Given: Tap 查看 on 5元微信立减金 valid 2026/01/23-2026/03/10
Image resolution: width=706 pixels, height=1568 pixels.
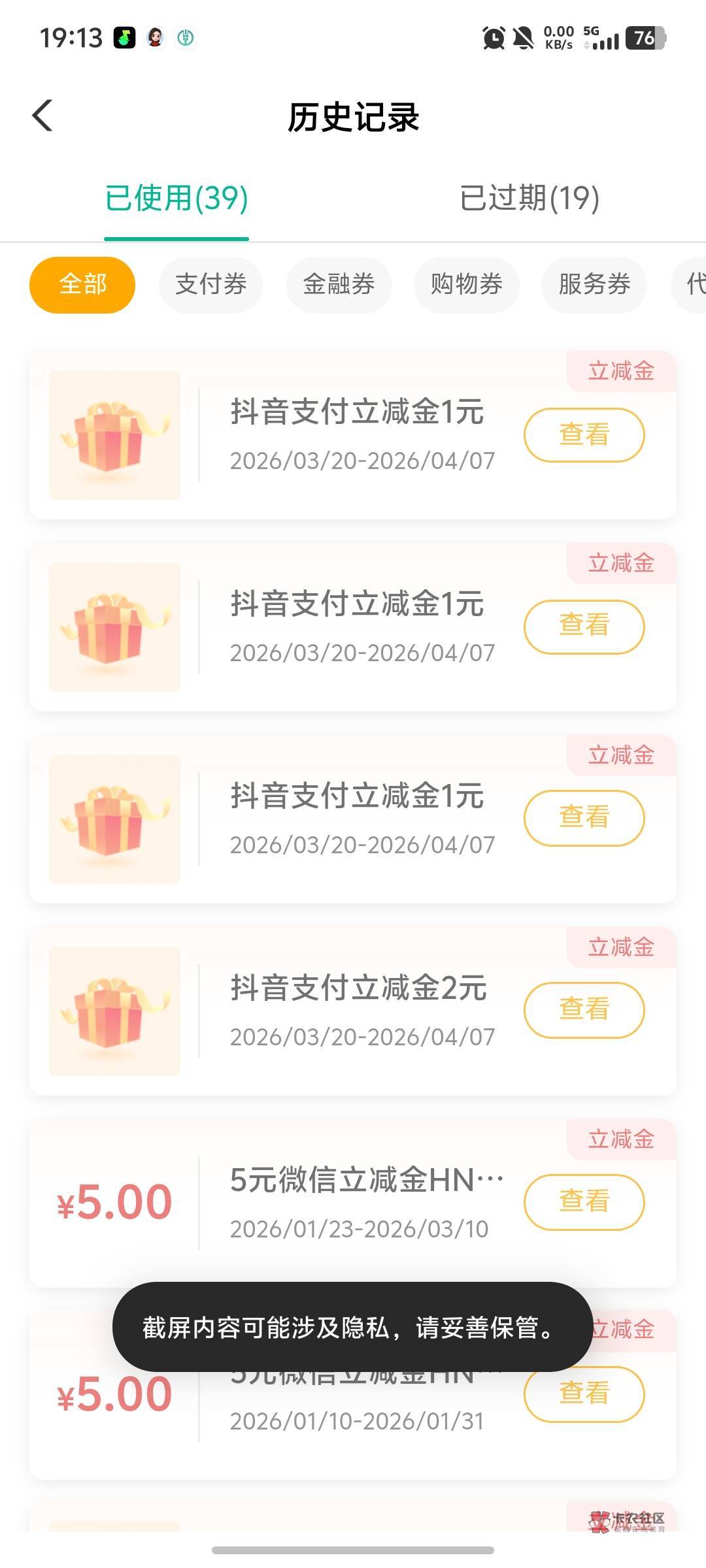Looking at the screenshot, I should coord(584,1201).
